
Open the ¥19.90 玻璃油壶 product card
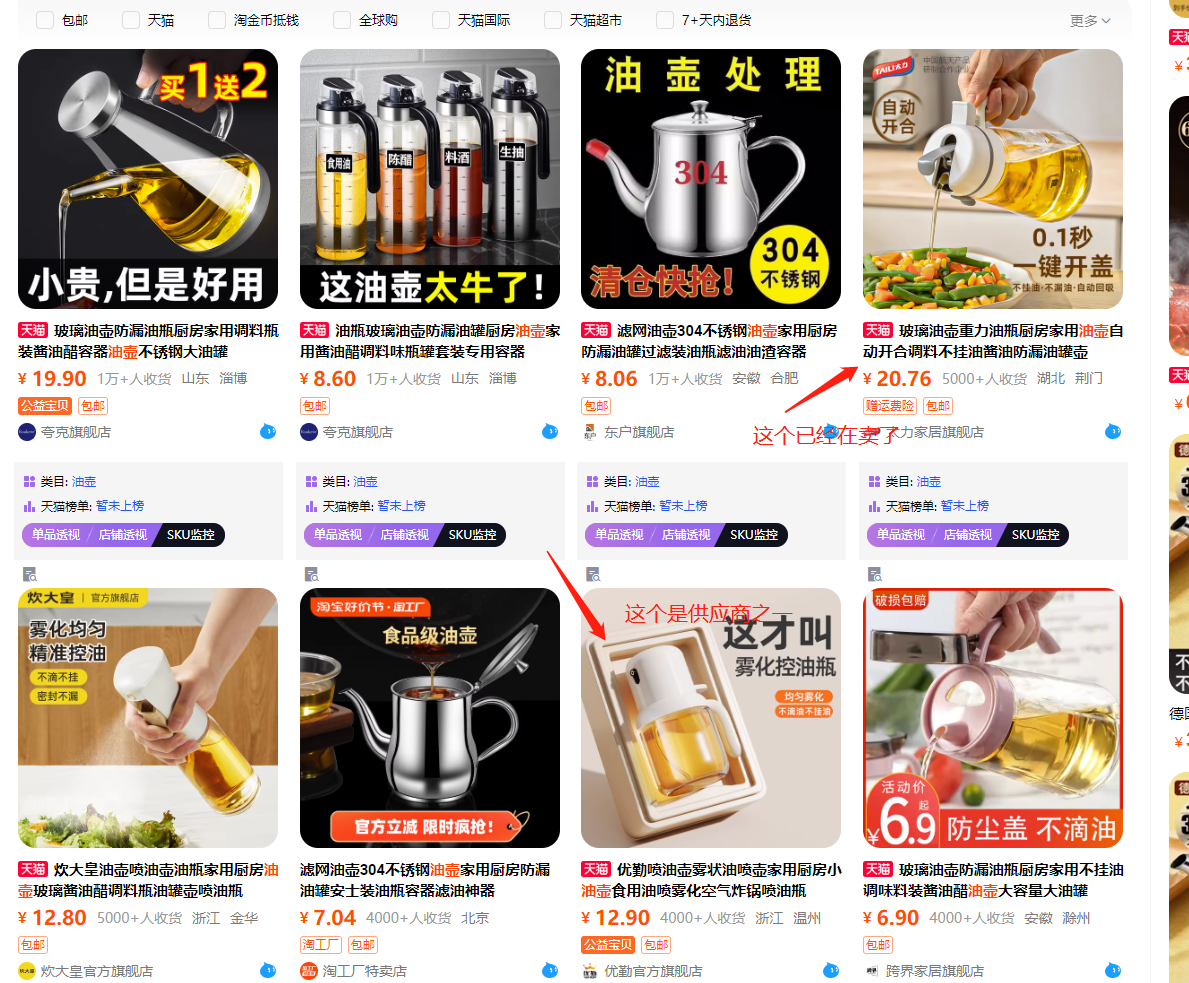(x=148, y=179)
